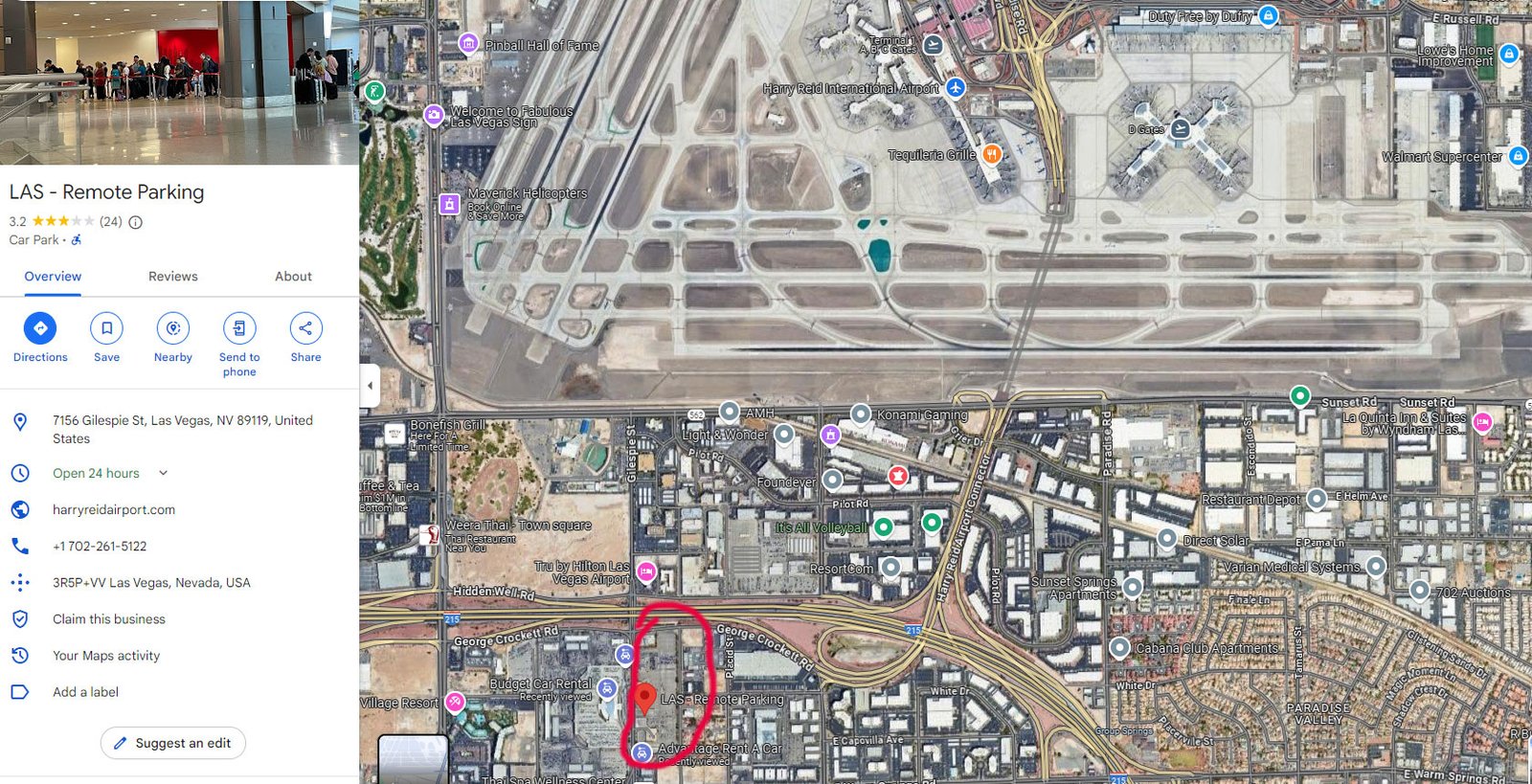Add a label to this place

pos(85,692)
